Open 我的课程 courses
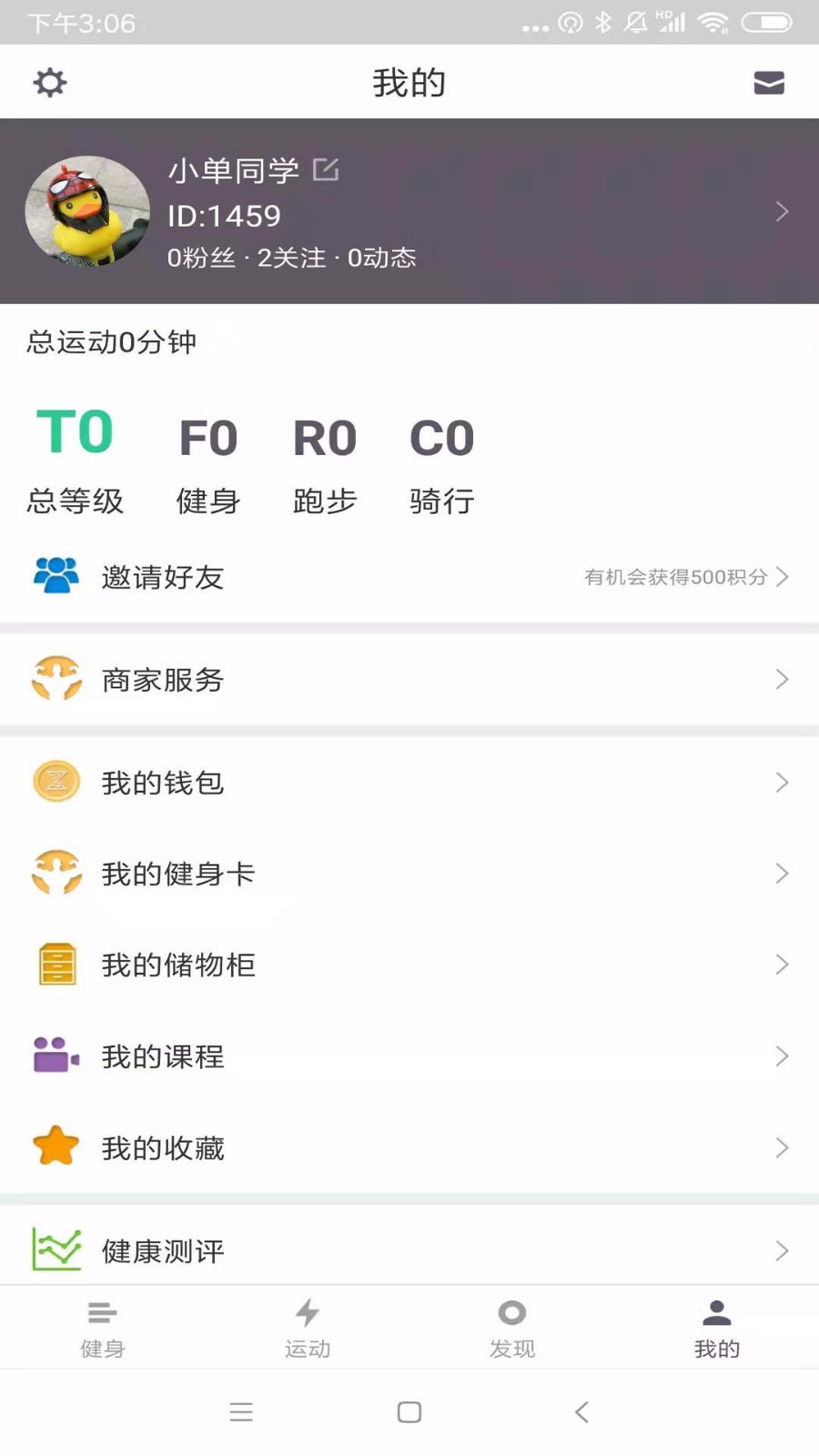The height and width of the screenshot is (1456, 819). (x=409, y=1057)
